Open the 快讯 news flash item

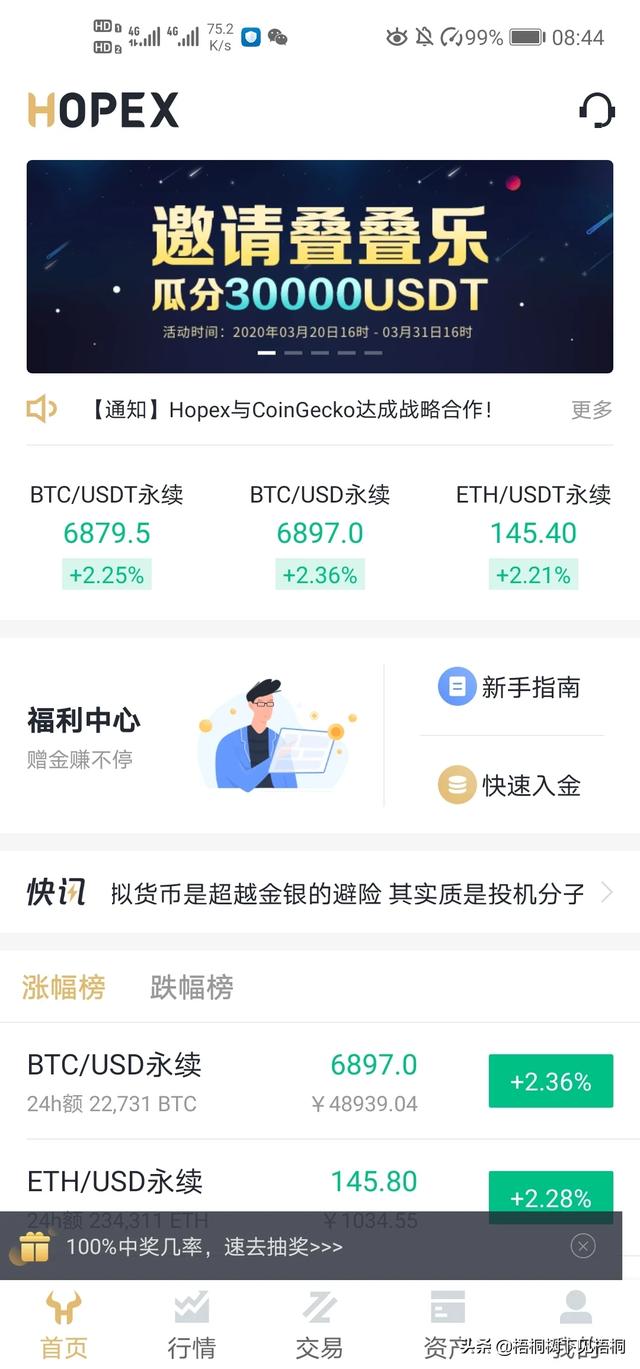(x=330, y=893)
